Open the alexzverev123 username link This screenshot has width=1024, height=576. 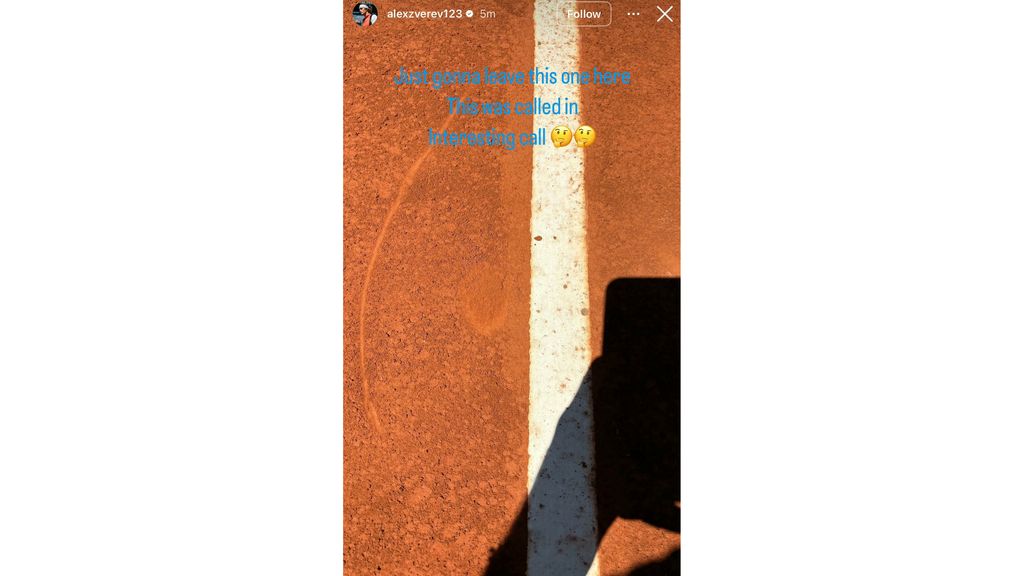tap(424, 14)
